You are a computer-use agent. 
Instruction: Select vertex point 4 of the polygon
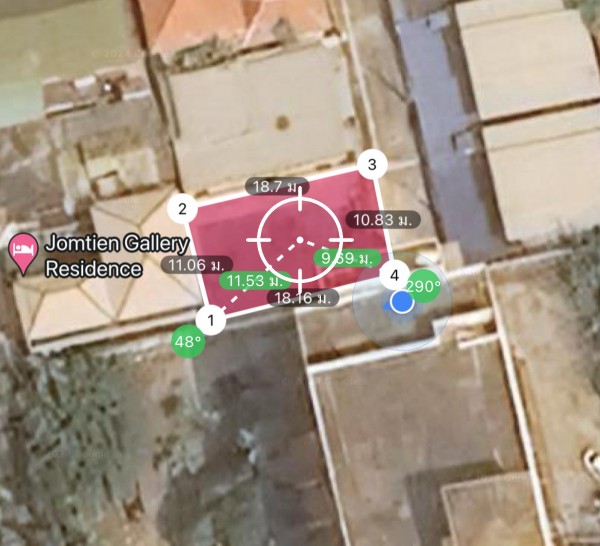pyautogui.click(x=394, y=274)
